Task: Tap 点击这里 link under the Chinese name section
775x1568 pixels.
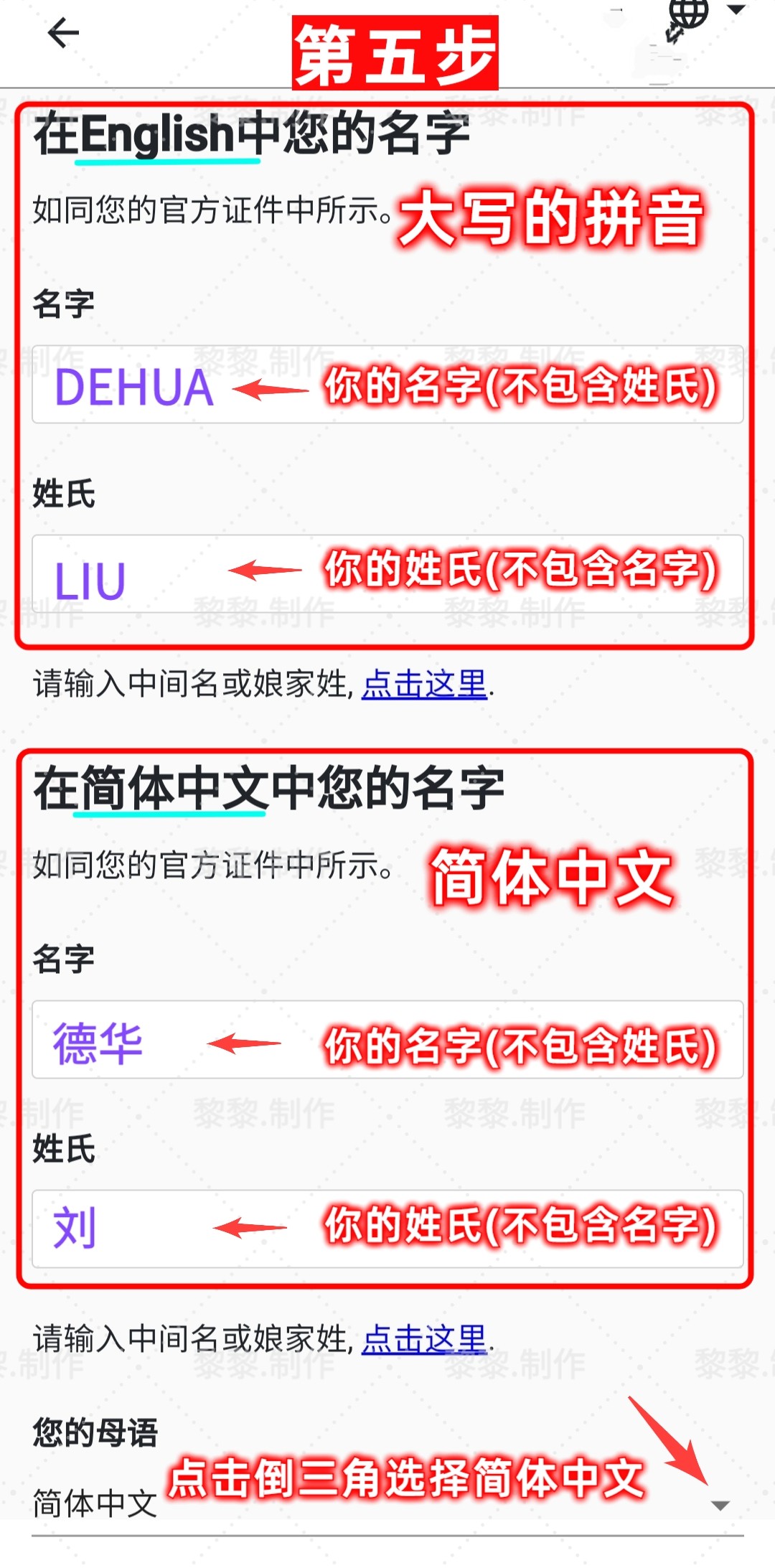Action: tap(425, 1338)
